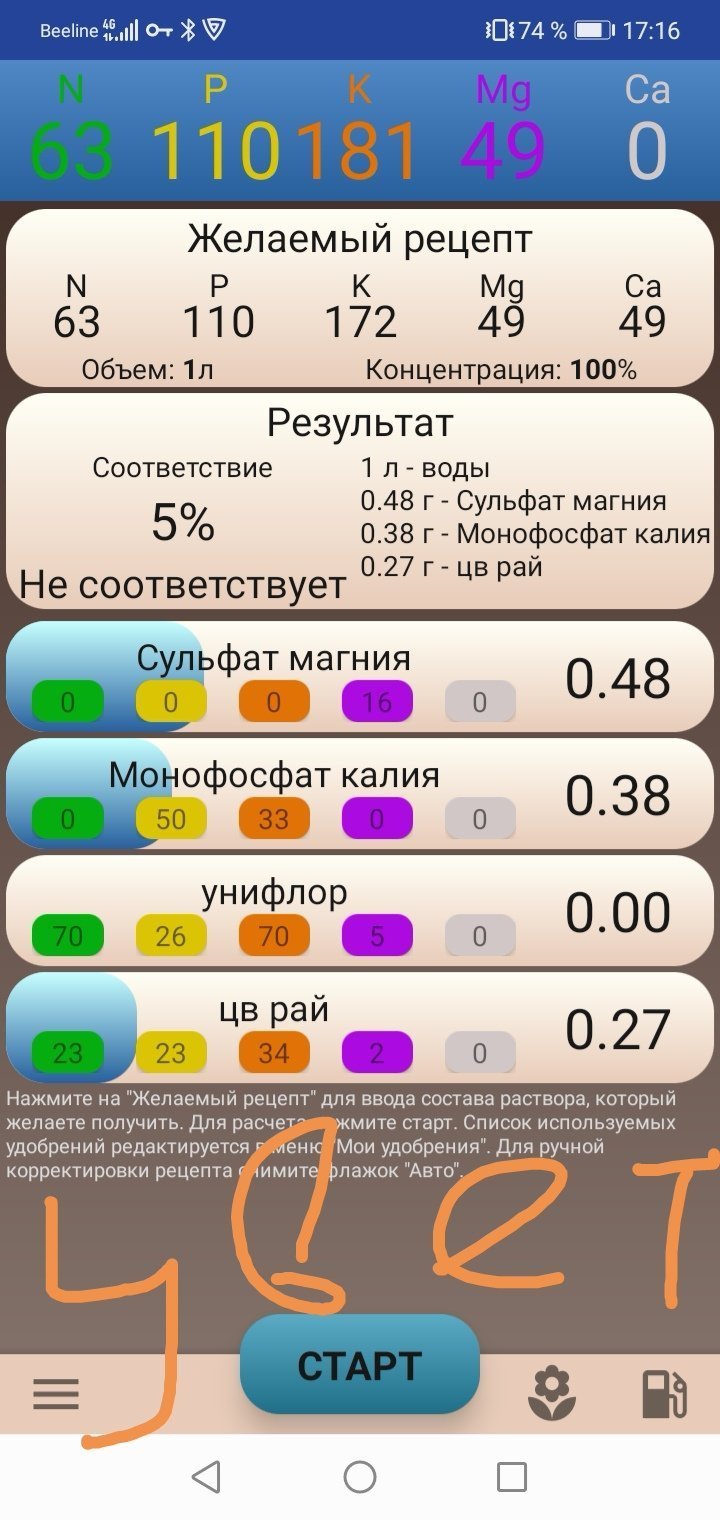Go to the system home screen
The height and width of the screenshot is (1520, 720).
click(360, 1476)
